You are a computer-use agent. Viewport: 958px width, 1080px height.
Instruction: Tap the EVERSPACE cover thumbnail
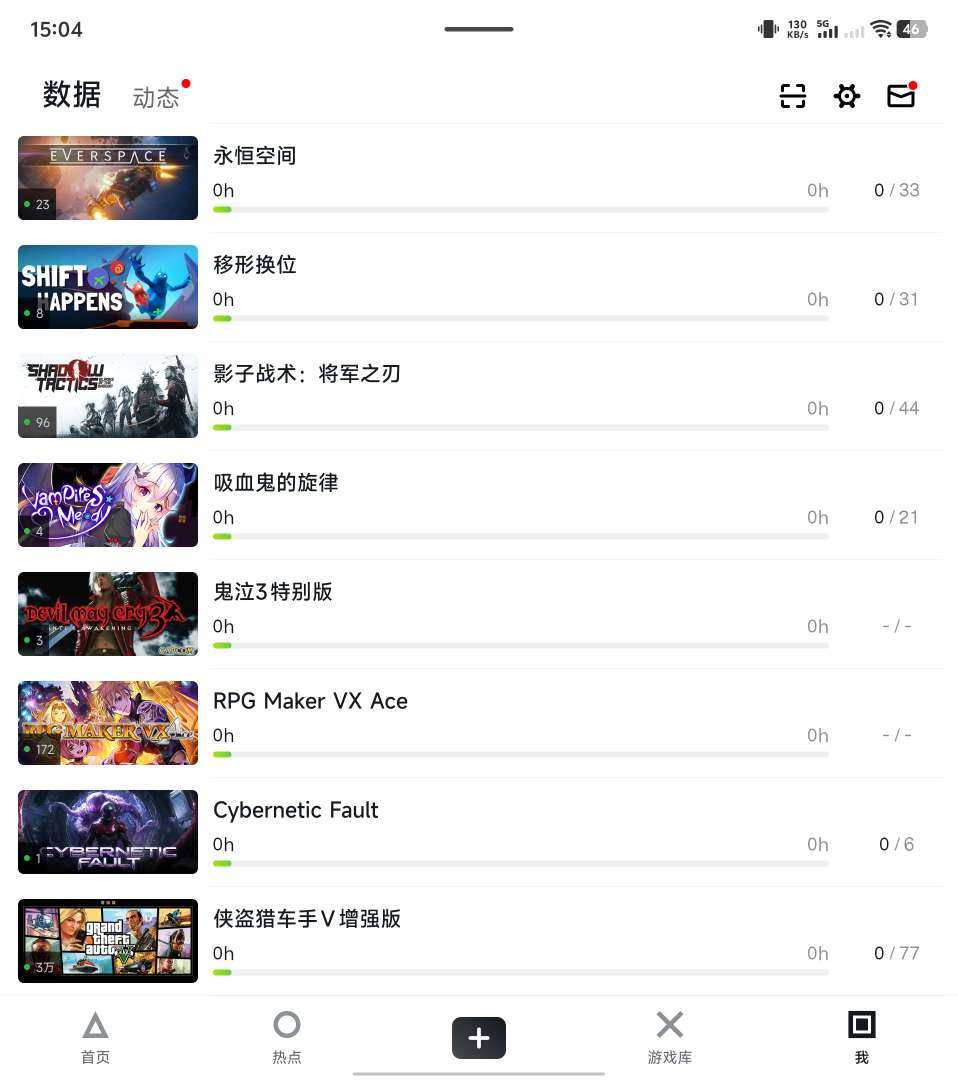pos(107,178)
